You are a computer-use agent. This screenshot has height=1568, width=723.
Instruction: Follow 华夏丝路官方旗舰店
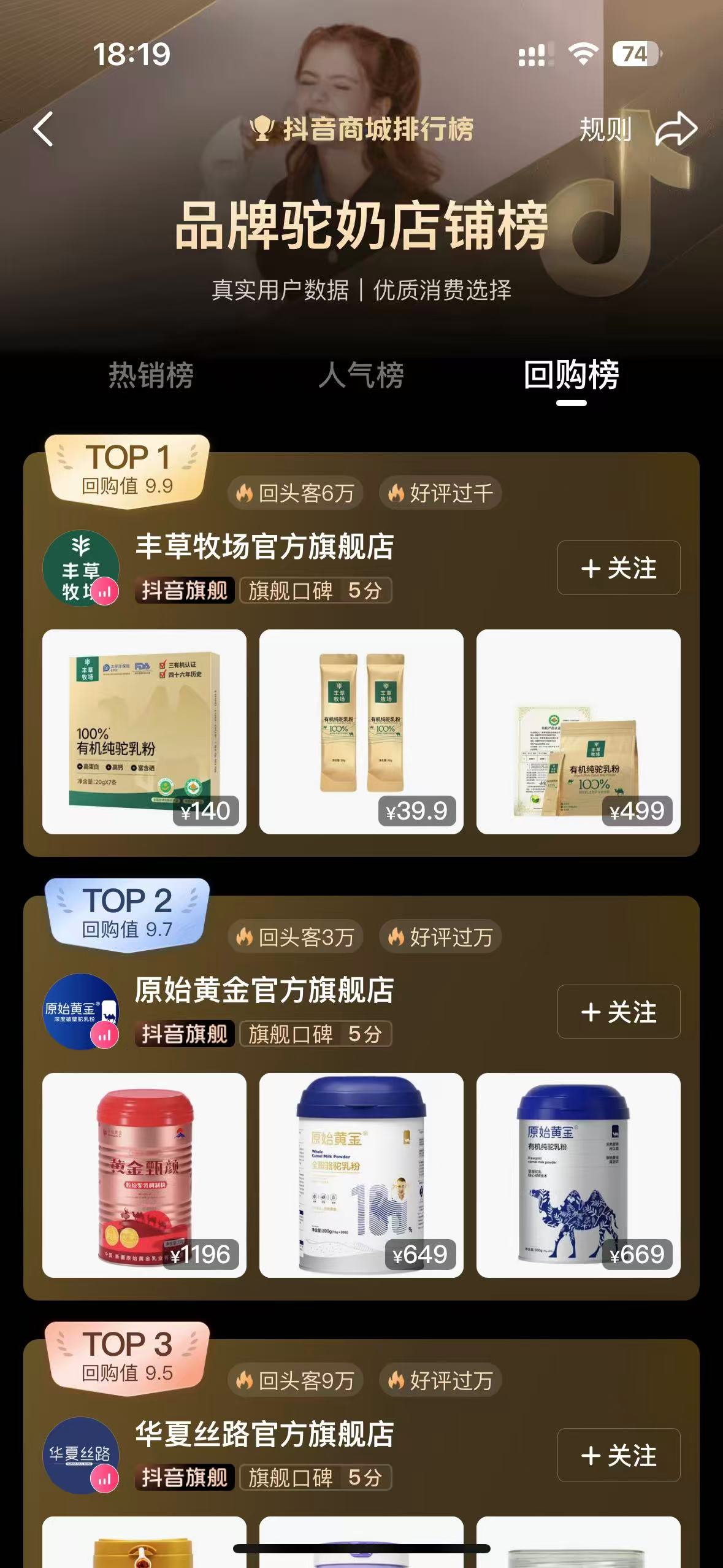[618, 1455]
